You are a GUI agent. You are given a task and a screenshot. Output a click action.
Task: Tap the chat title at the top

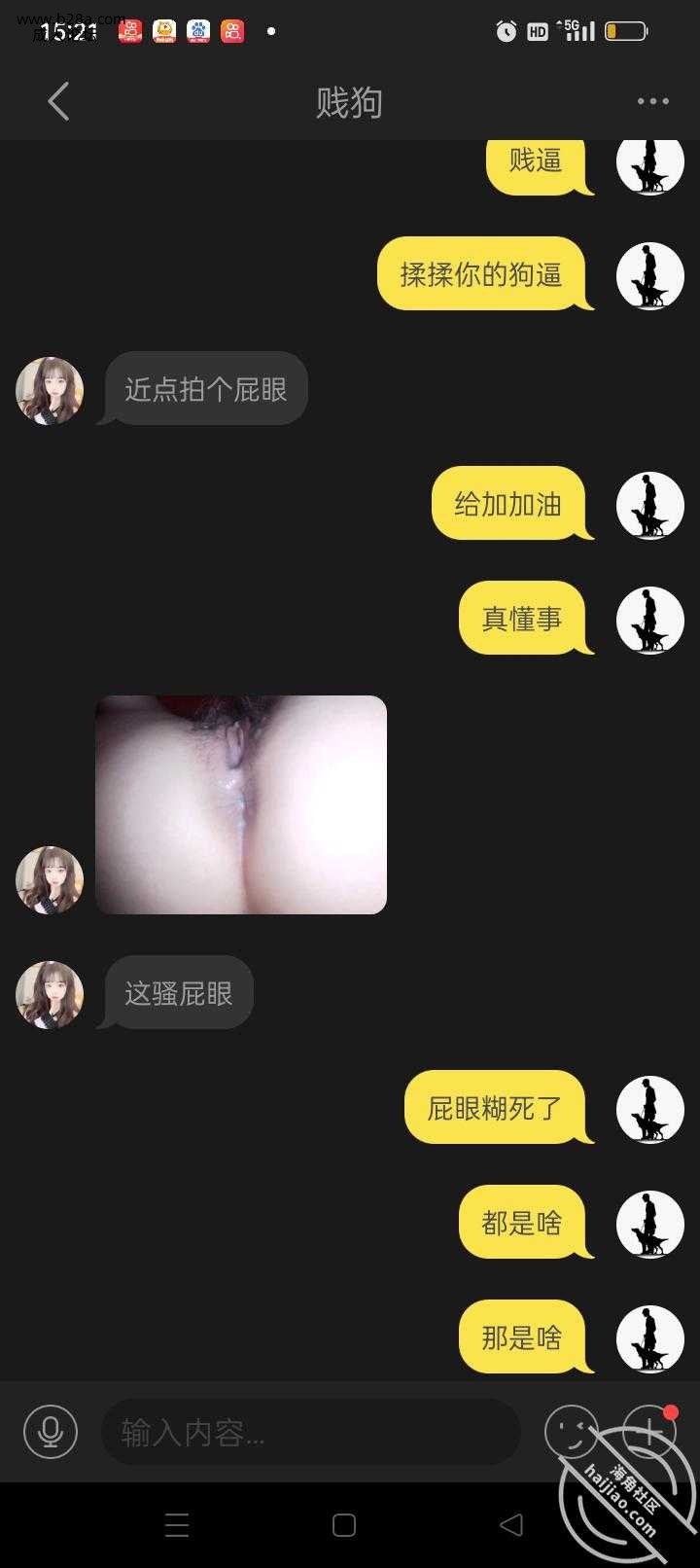coord(350,101)
